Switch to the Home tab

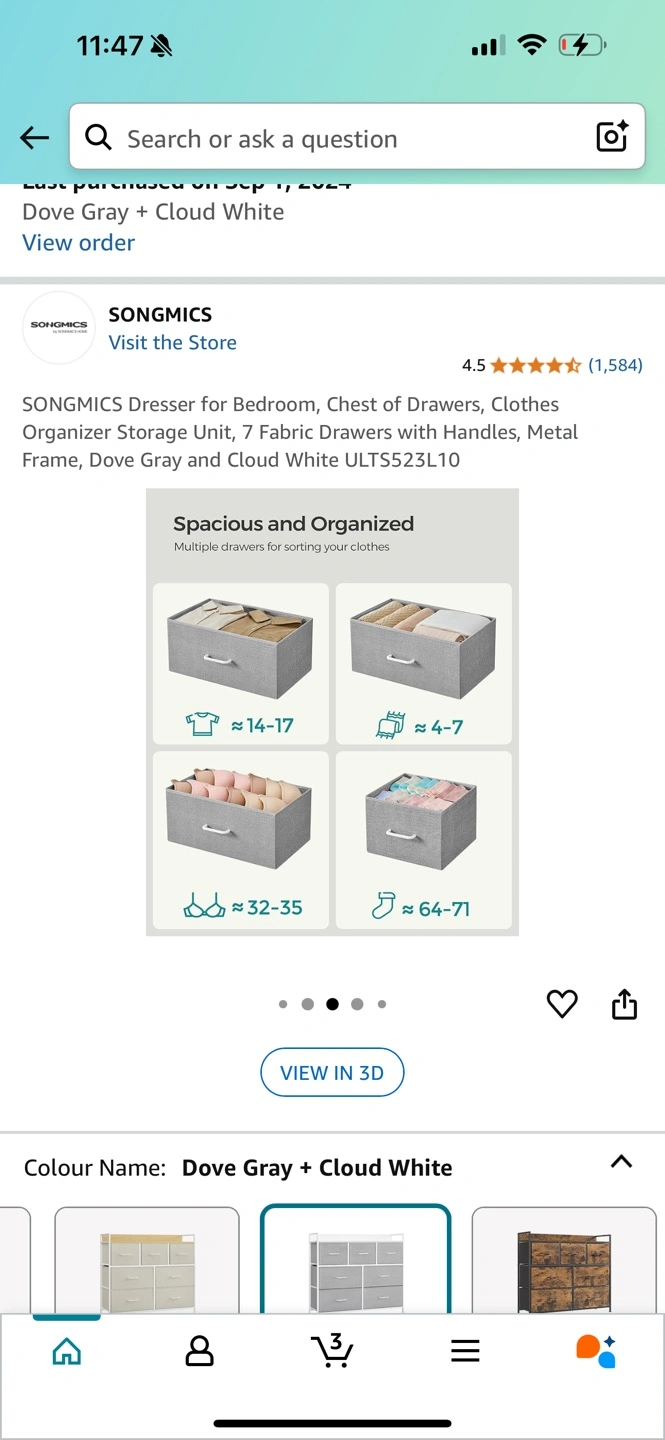66,1352
